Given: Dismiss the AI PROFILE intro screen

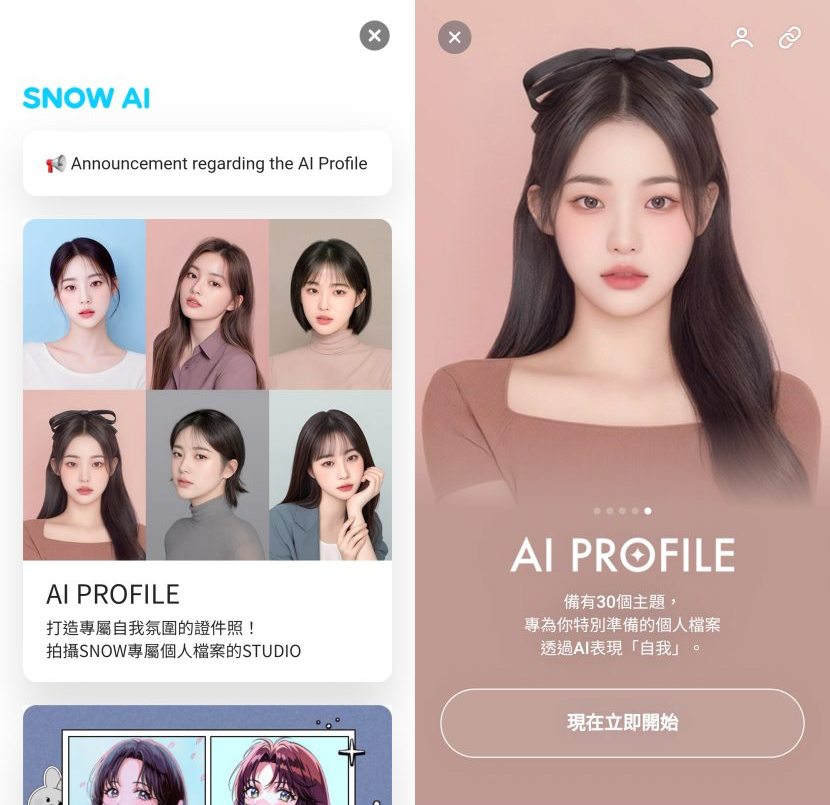Looking at the screenshot, I should tap(454, 38).
